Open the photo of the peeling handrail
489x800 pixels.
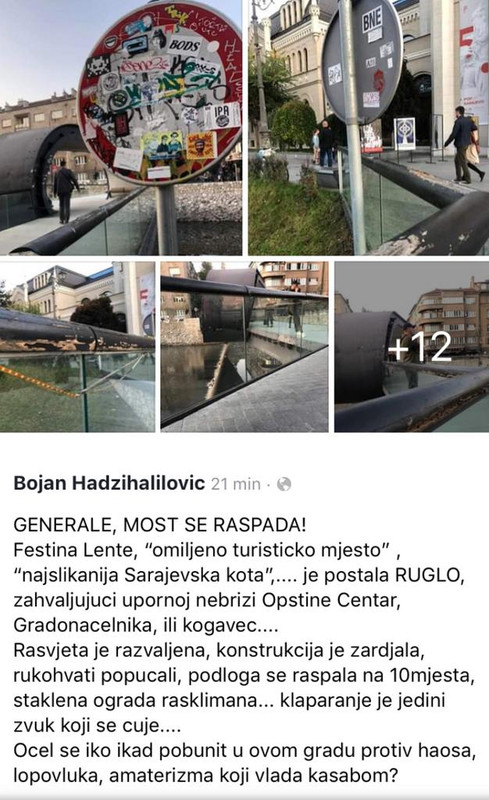pyautogui.click(x=77, y=347)
